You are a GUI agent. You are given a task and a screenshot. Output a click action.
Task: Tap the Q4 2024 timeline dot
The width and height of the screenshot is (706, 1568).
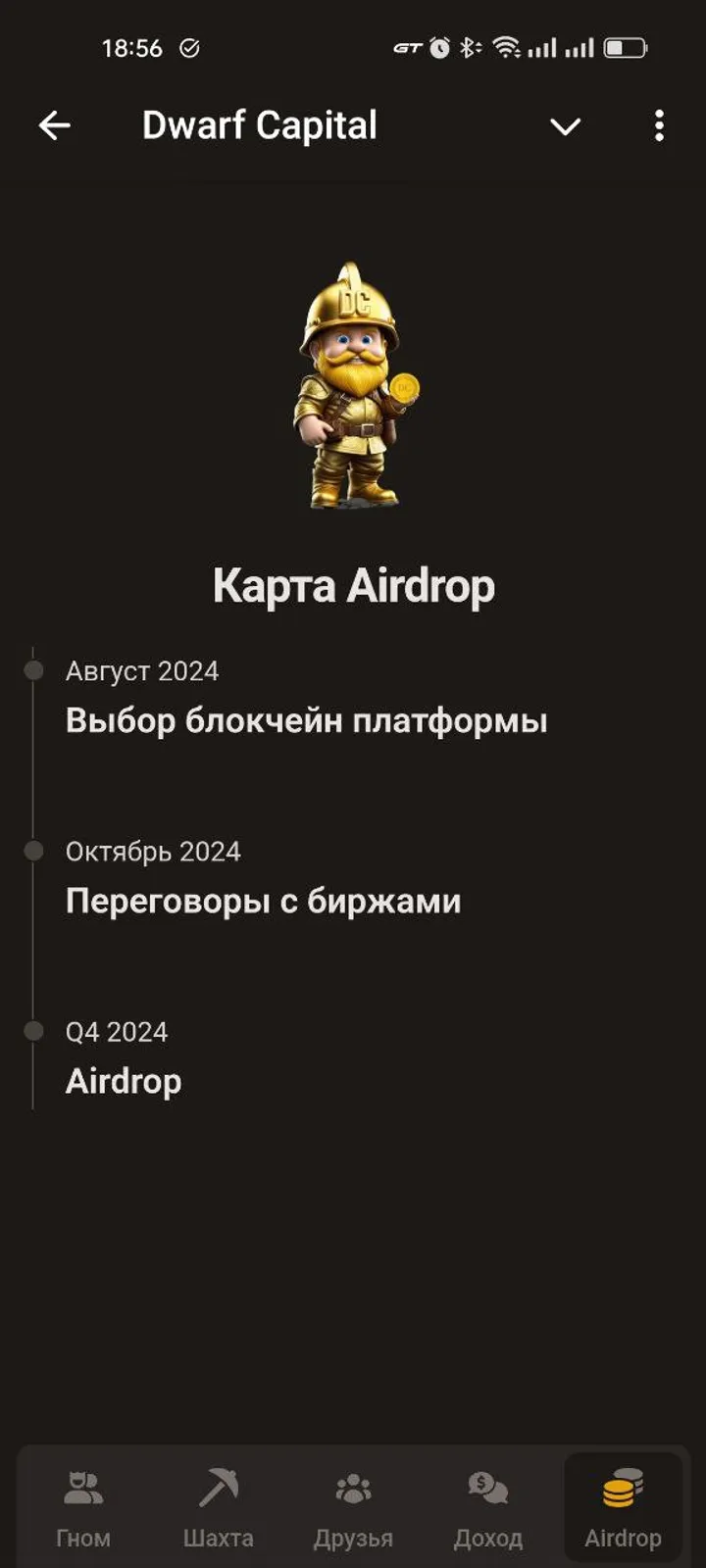pyautogui.click(x=34, y=1031)
